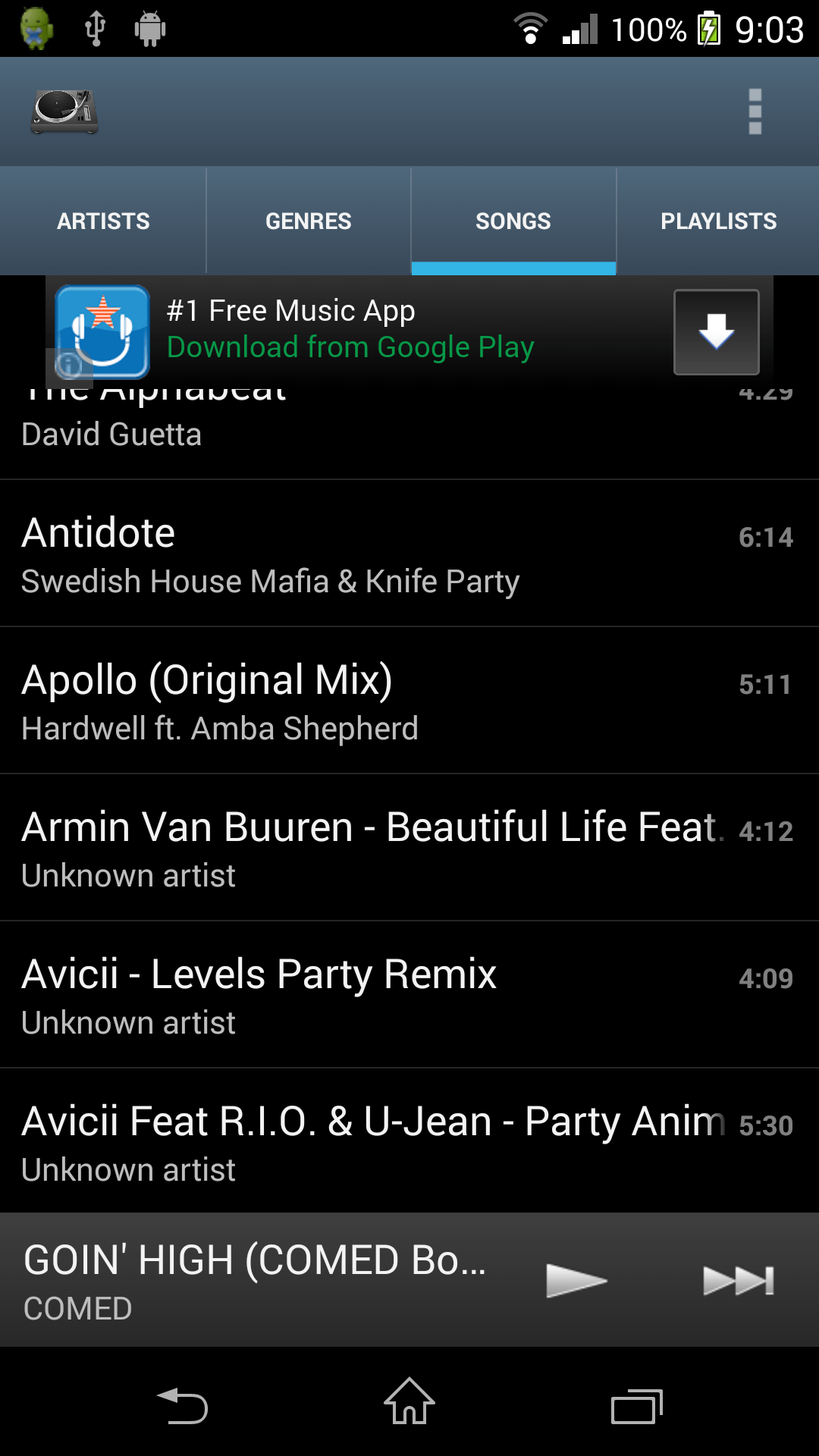This screenshot has height=1456, width=819.
Task: Play Apollo (Original Mix)
Action: (x=409, y=701)
